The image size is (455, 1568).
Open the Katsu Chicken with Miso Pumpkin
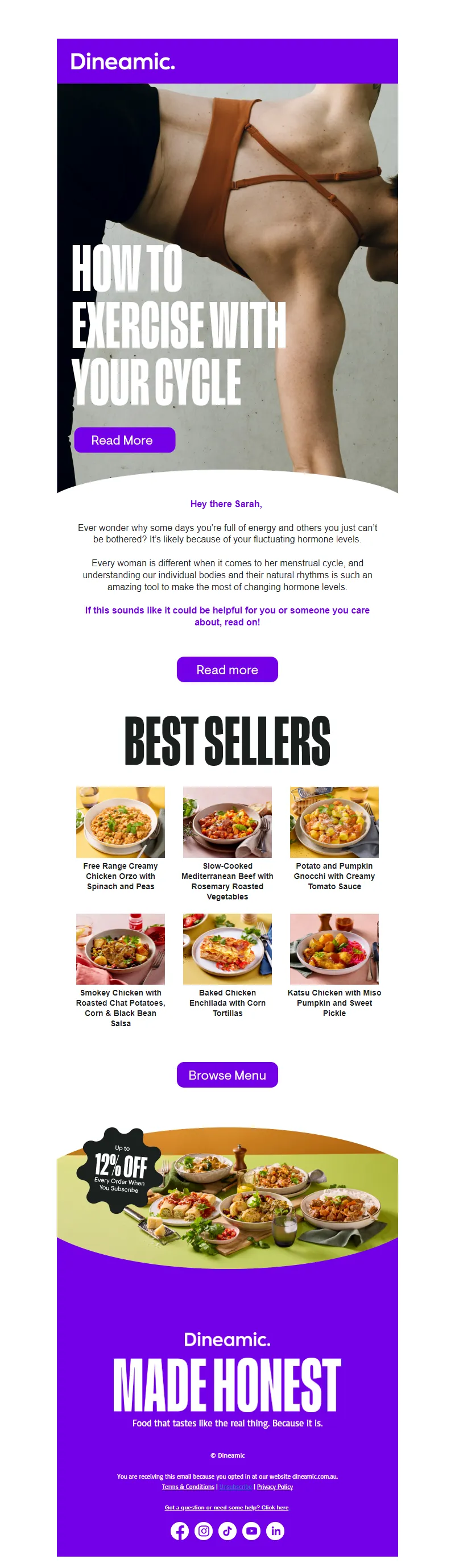334,948
